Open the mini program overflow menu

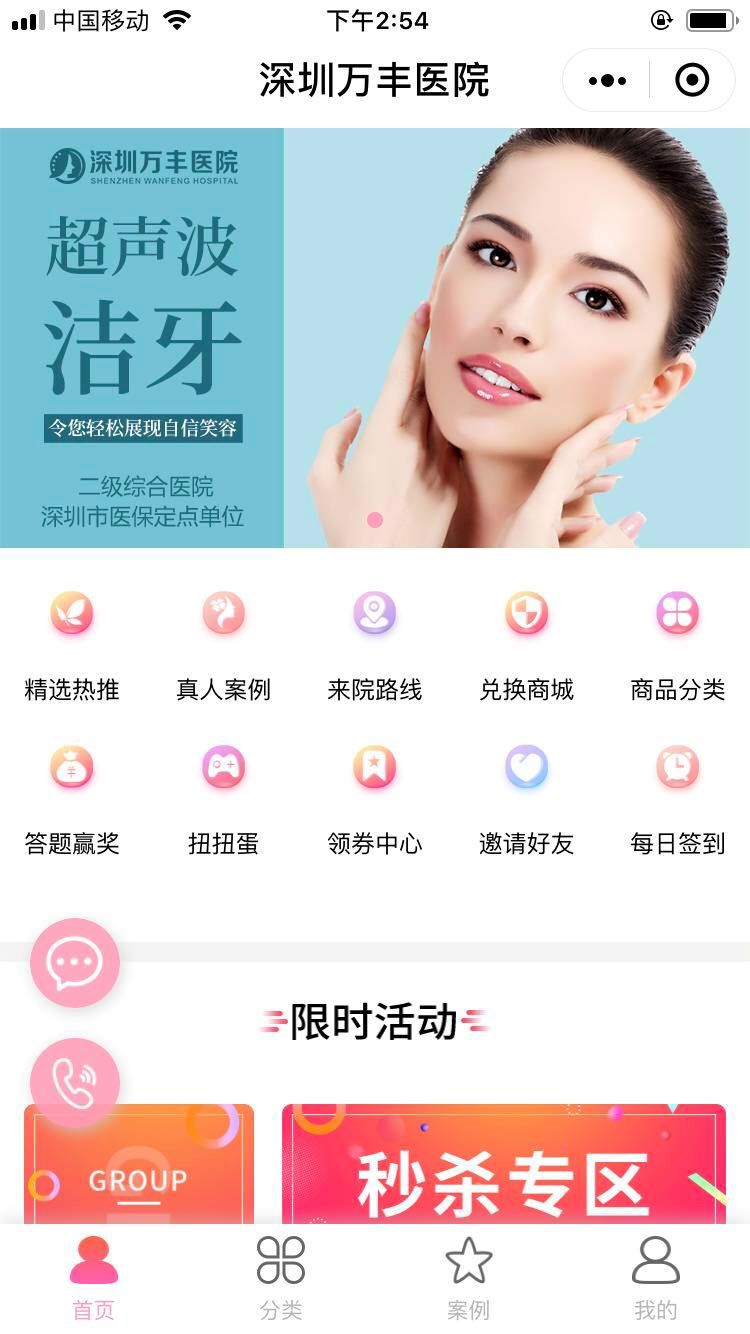[x=608, y=81]
